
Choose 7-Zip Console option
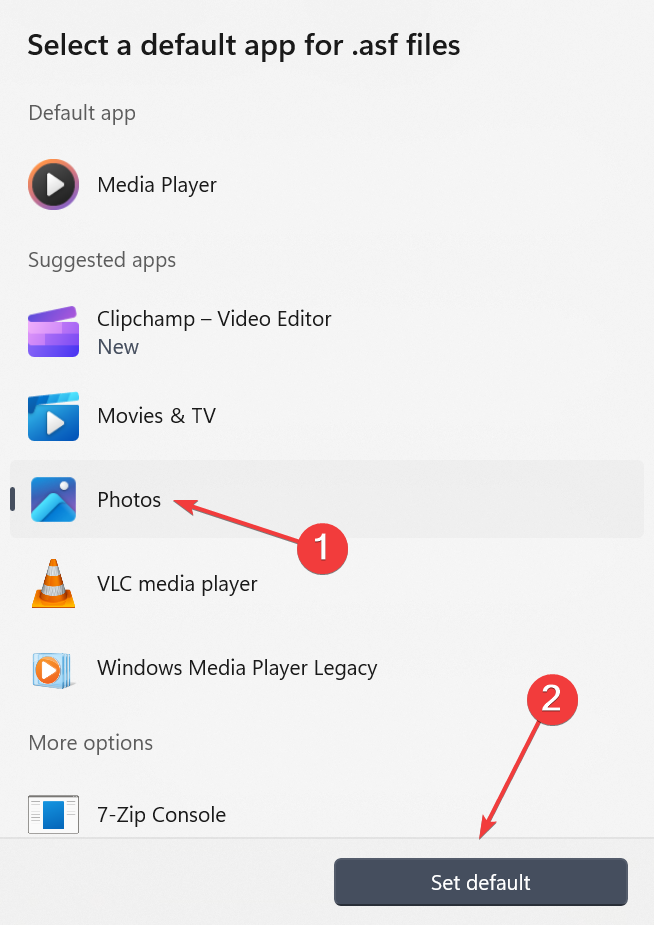(161, 814)
